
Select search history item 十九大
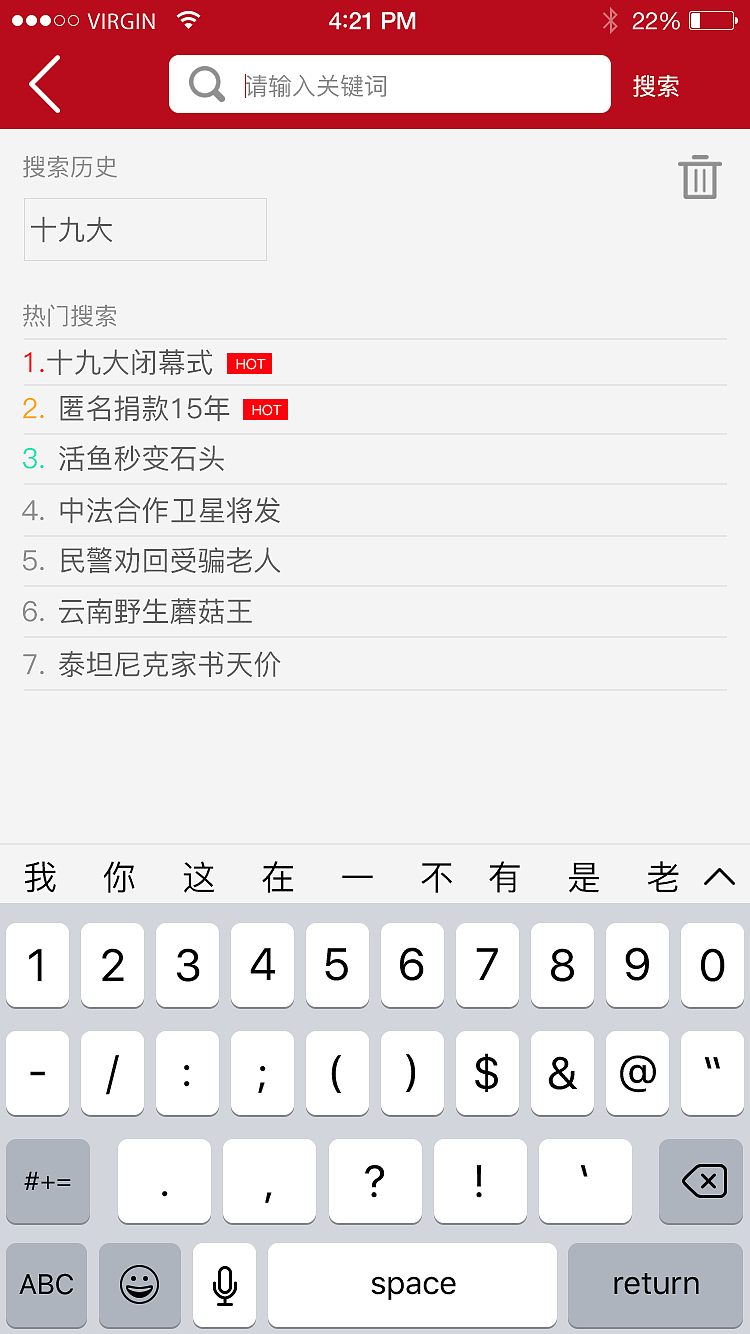145,229
